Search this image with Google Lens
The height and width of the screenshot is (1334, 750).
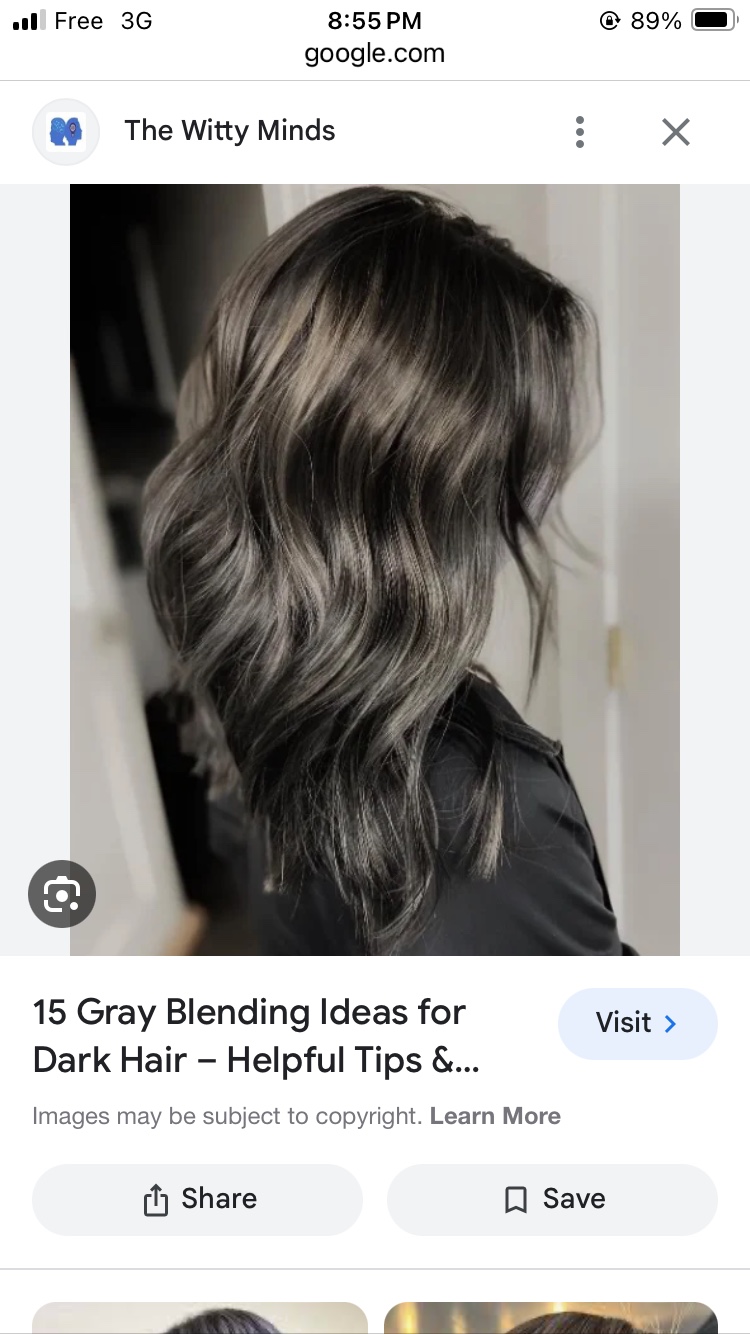(x=62, y=893)
